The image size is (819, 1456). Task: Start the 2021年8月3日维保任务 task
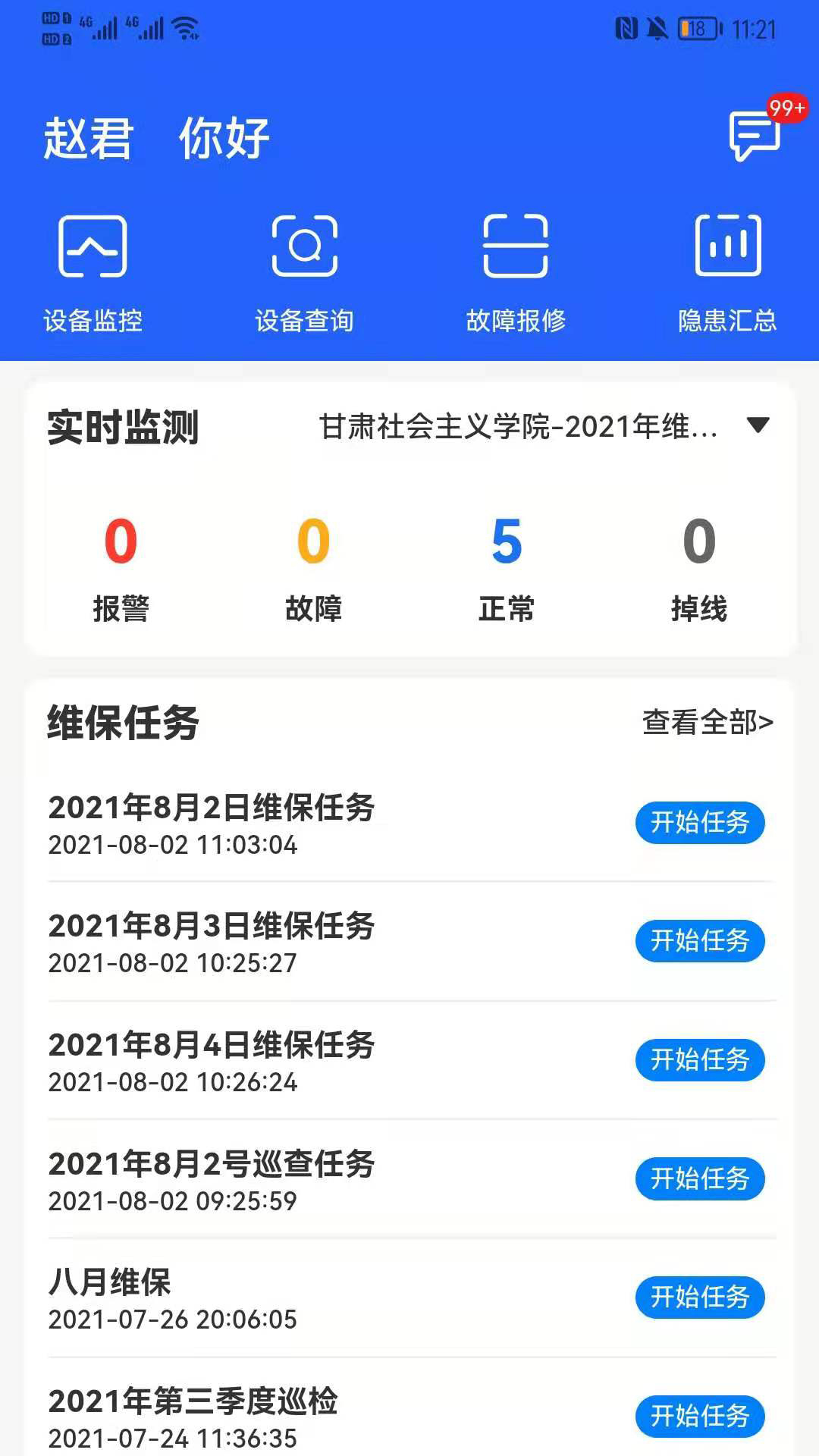pos(699,942)
